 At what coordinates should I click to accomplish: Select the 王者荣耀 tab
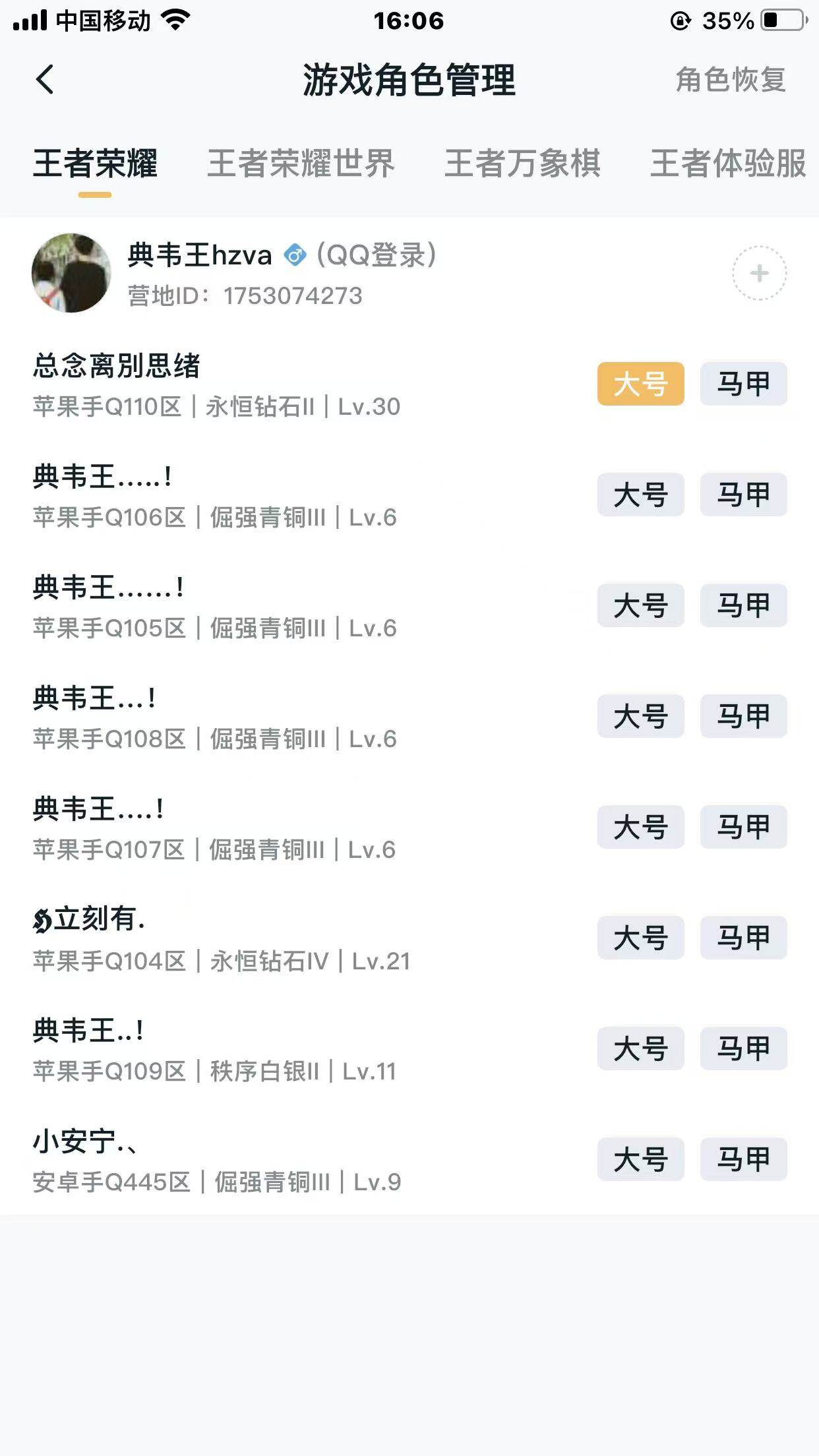pos(96,165)
